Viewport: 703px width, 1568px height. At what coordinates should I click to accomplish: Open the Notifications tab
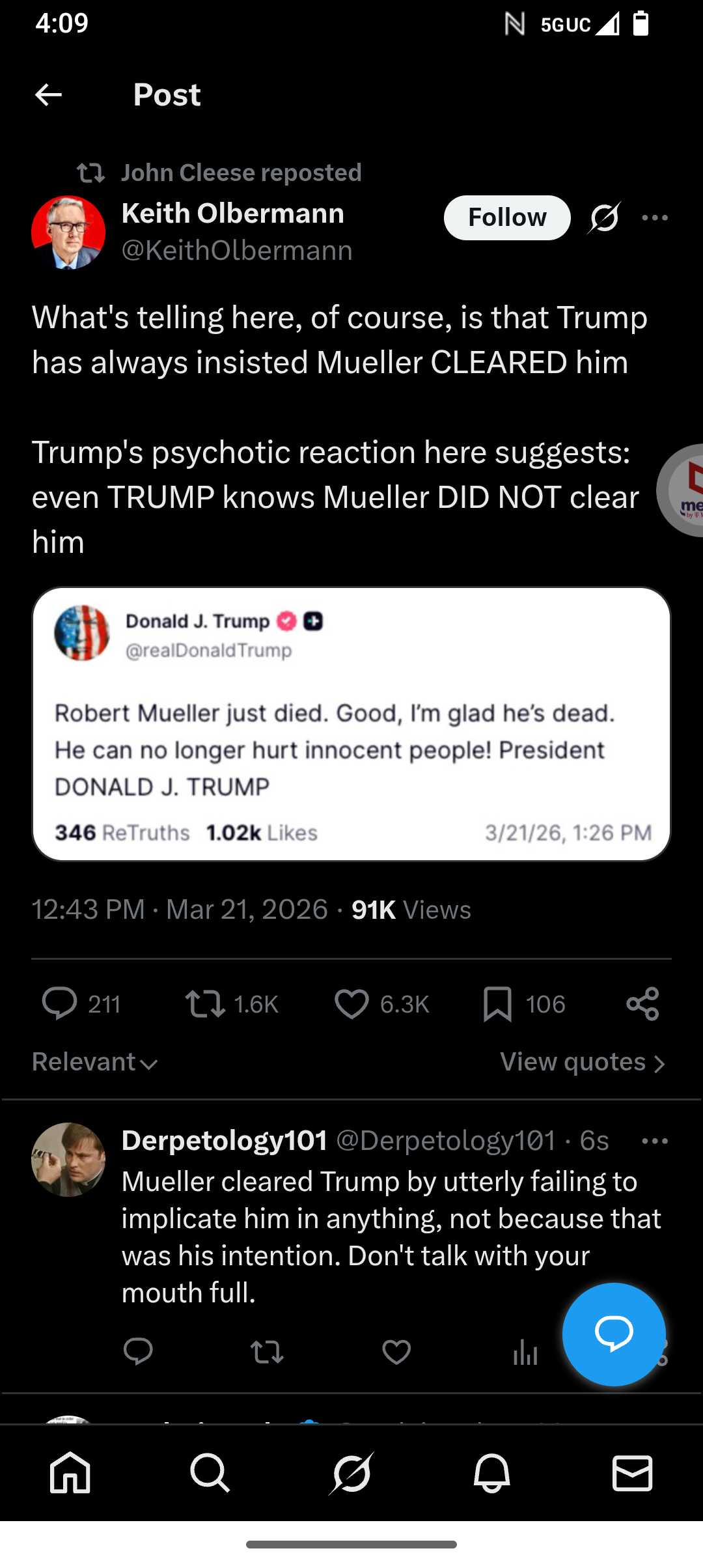click(x=491, y=1473)
